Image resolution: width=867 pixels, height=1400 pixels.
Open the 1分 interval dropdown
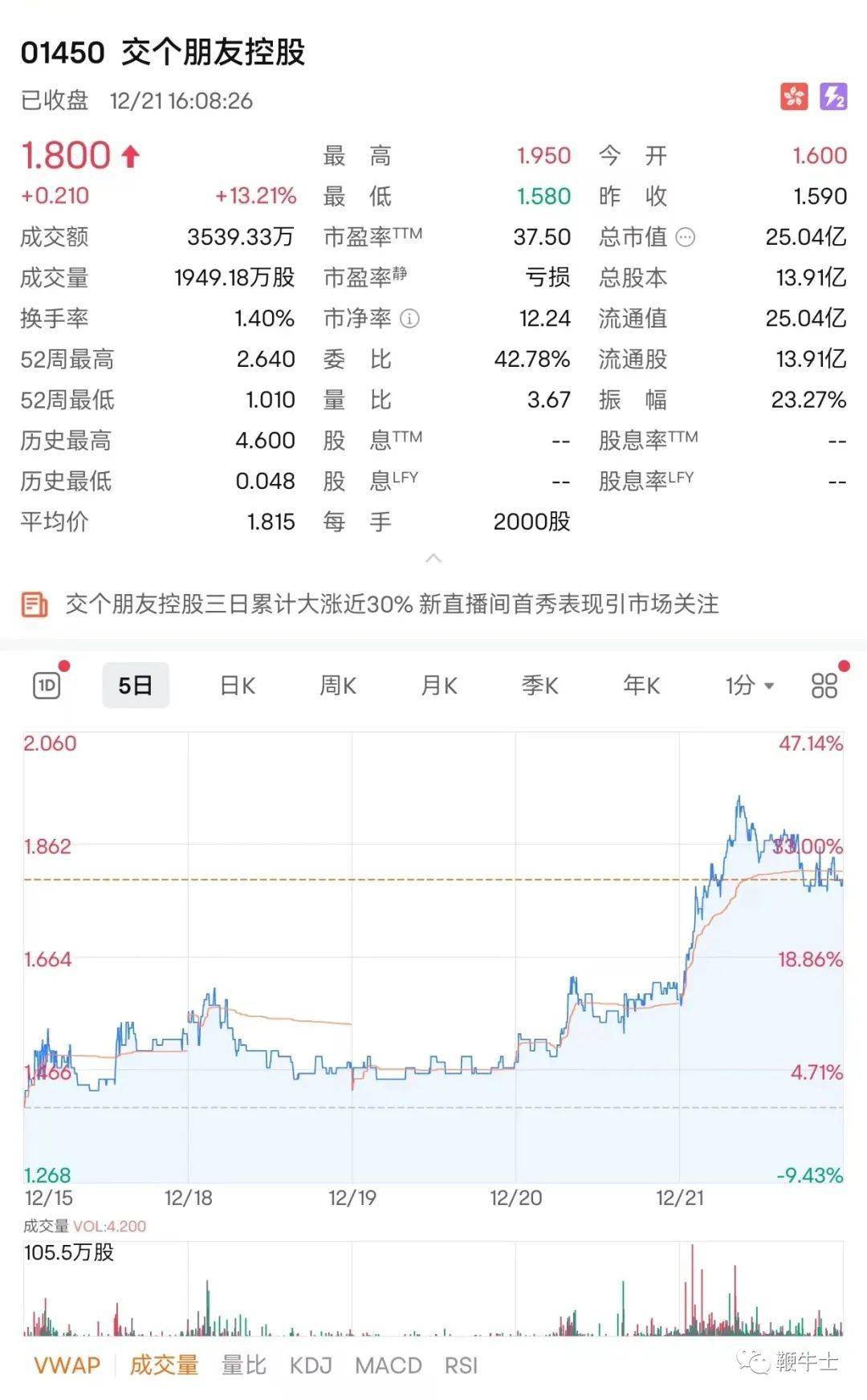click(x=749, y=686)
